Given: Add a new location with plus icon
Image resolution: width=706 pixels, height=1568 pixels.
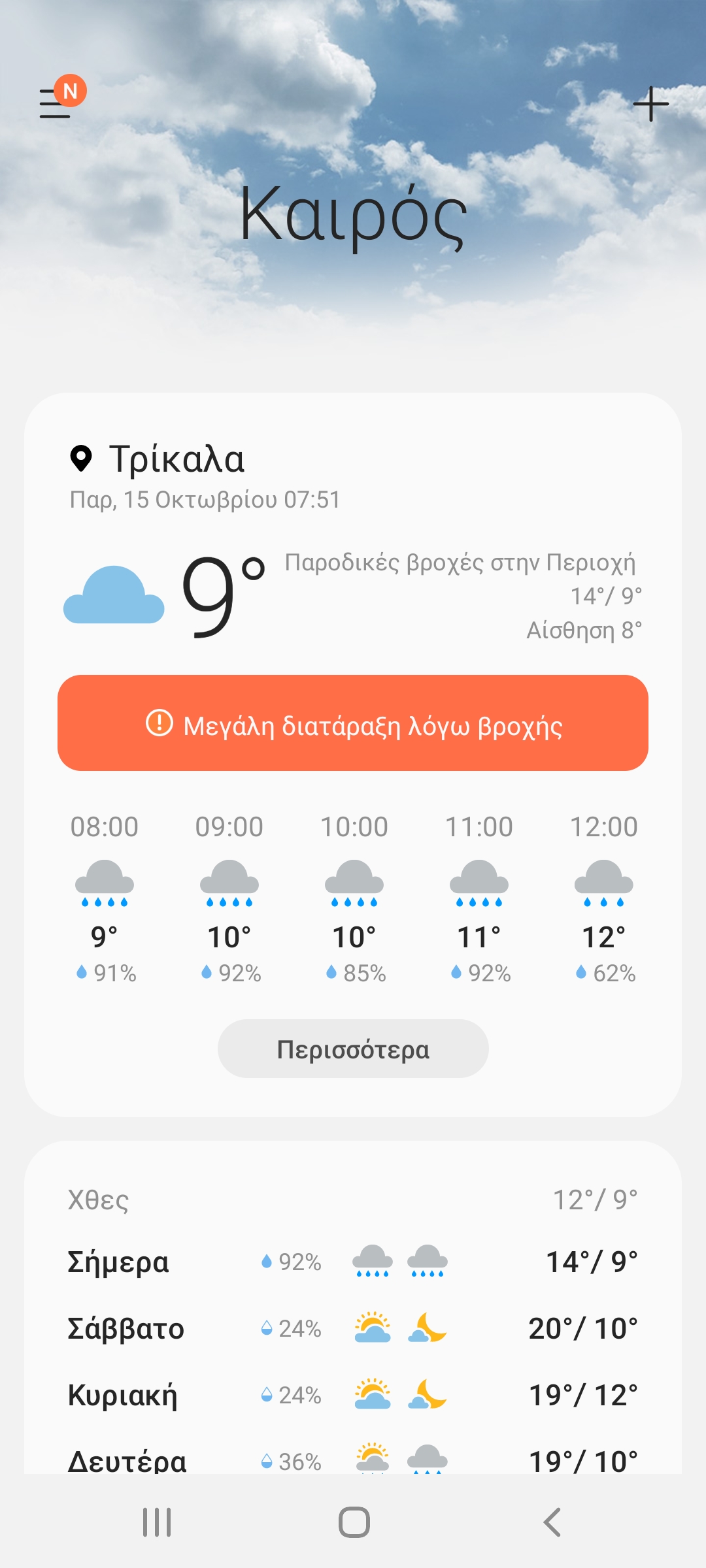Looking at the screenshot, I should [x=650, y=104].
